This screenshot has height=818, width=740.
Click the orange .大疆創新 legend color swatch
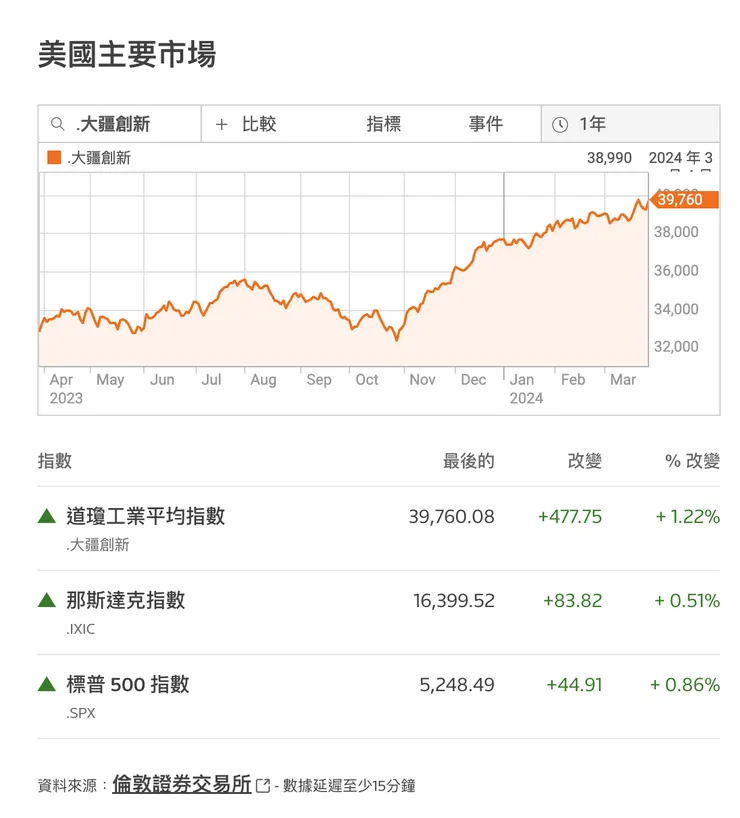coord(52,157)
